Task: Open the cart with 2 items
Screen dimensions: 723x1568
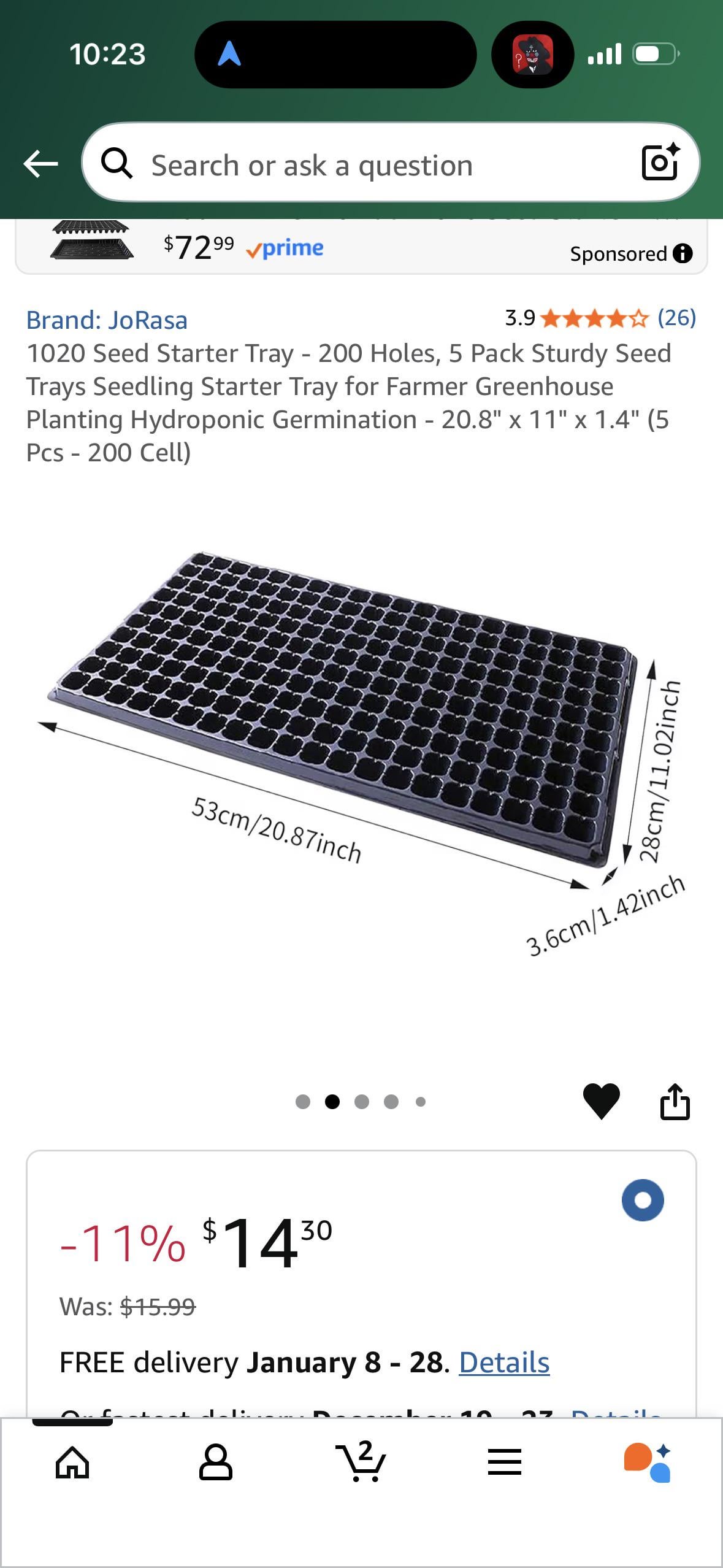Action: click(x=361, y=1462)
